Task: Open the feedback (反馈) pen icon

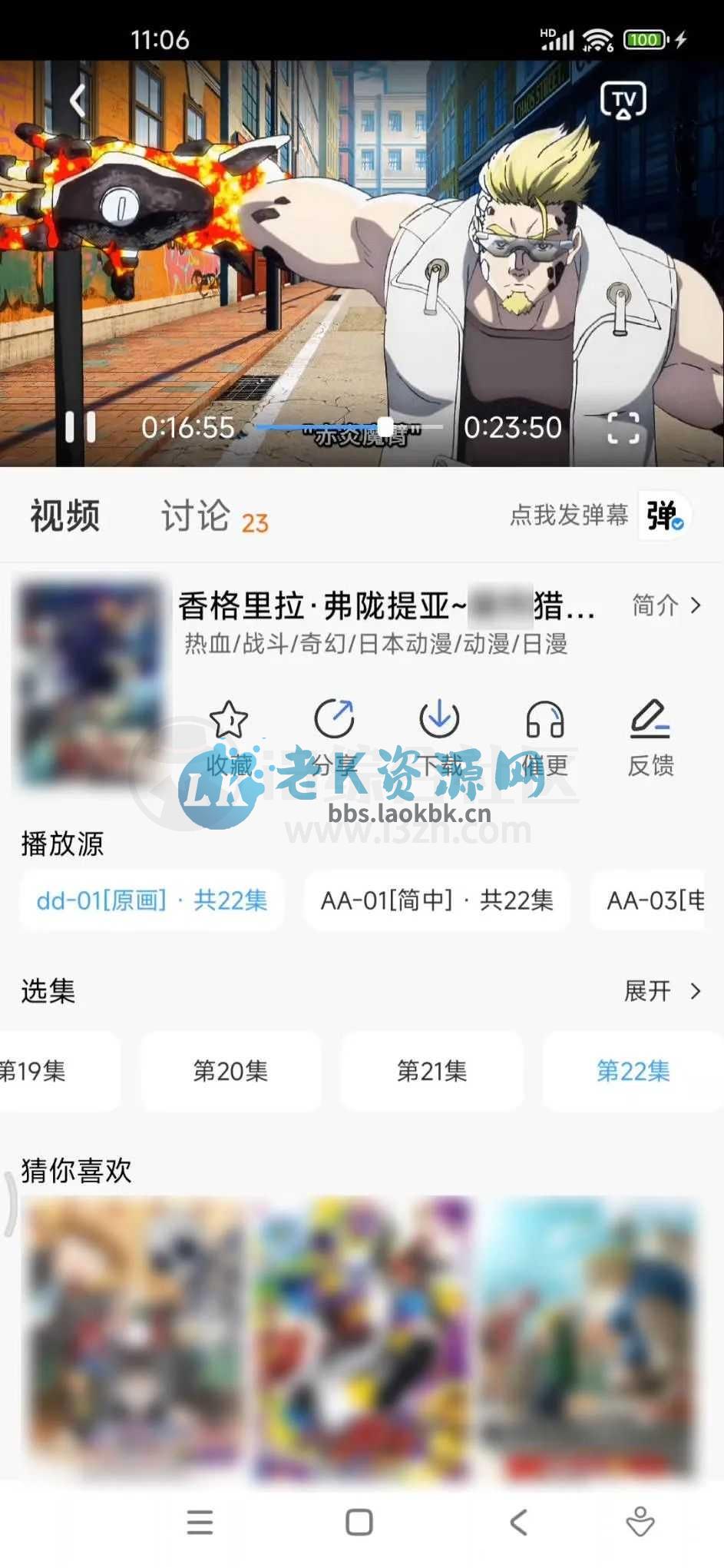Action: 651,721
